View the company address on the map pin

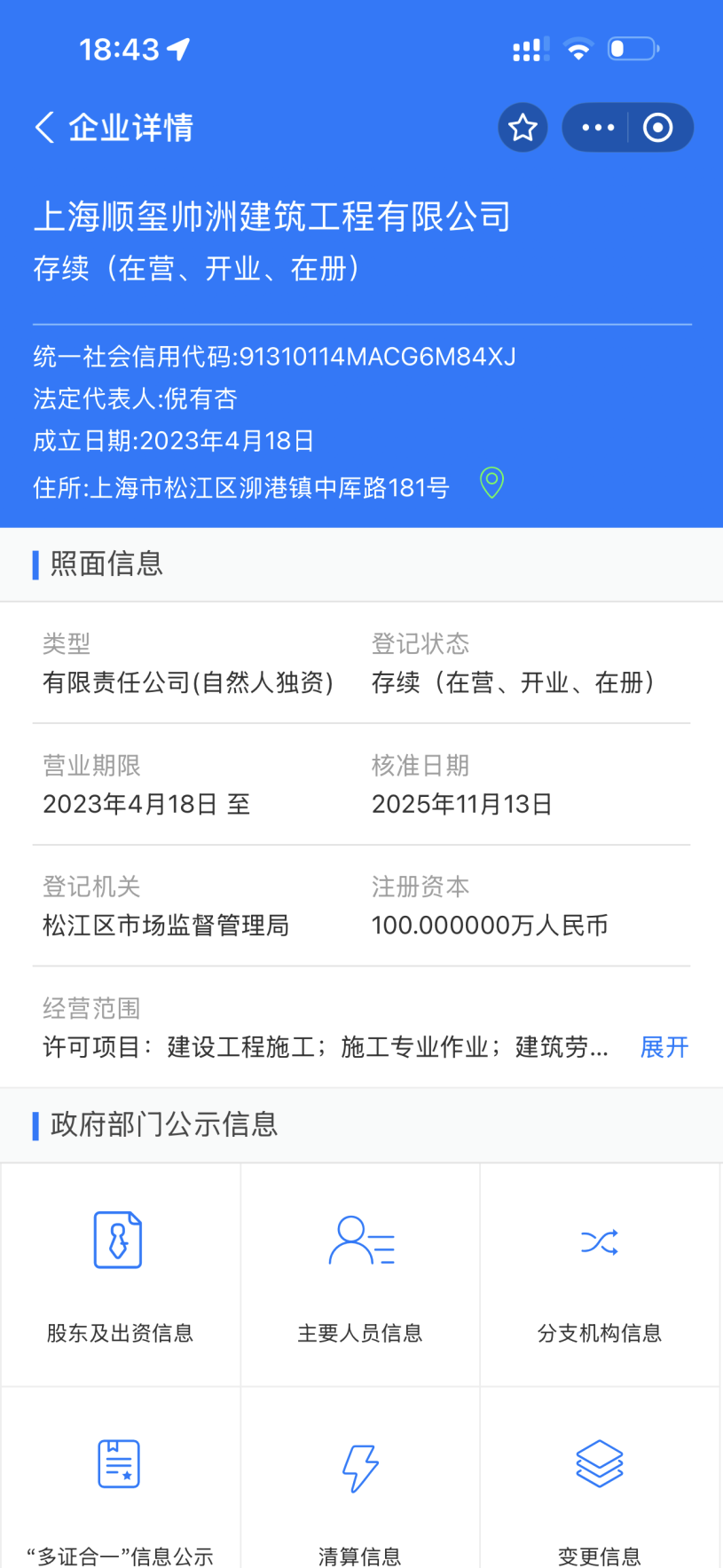[491, 484]
